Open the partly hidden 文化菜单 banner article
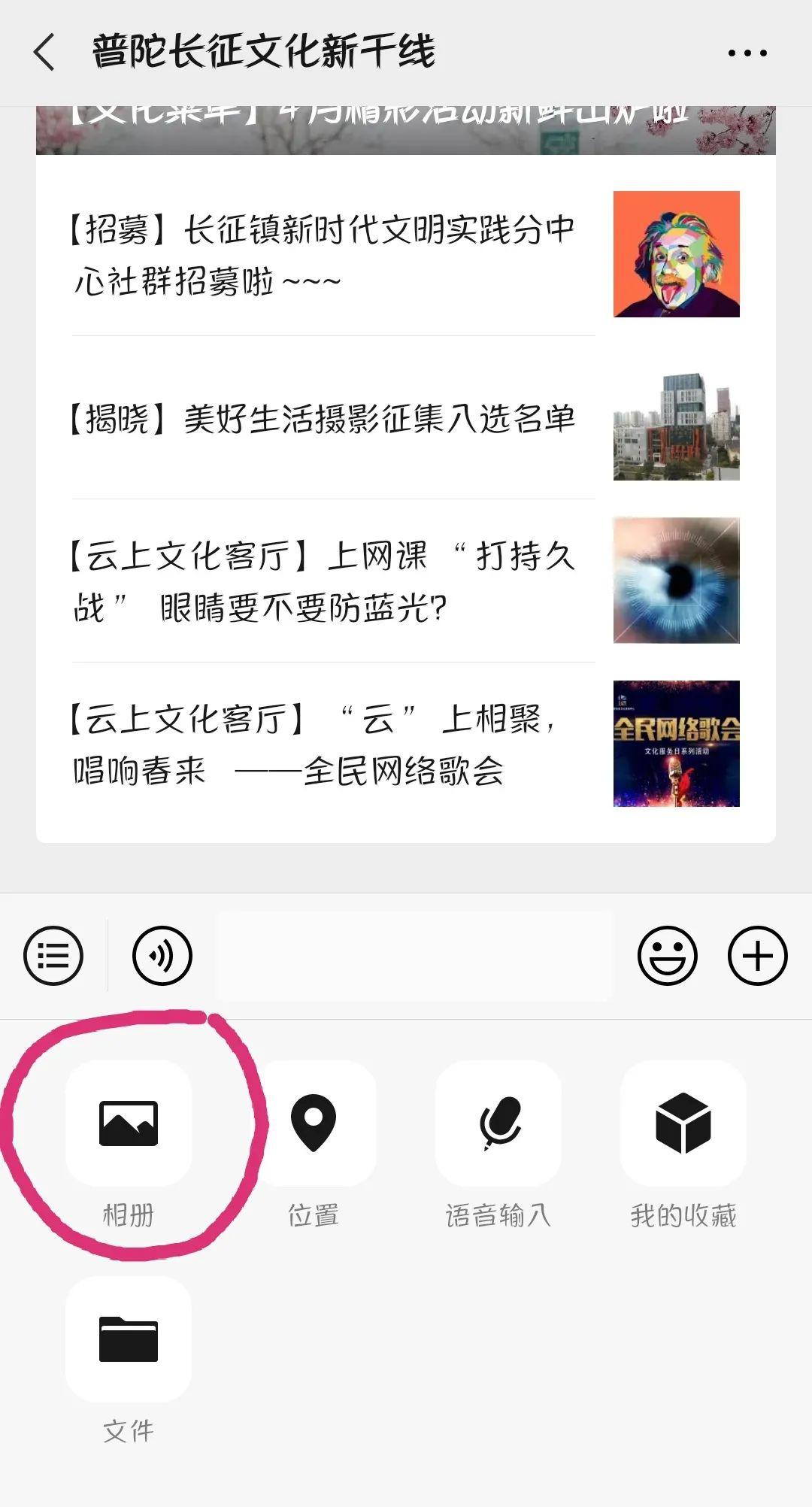The height and width of the screenshot is (1507, 812). click(406, 130)
